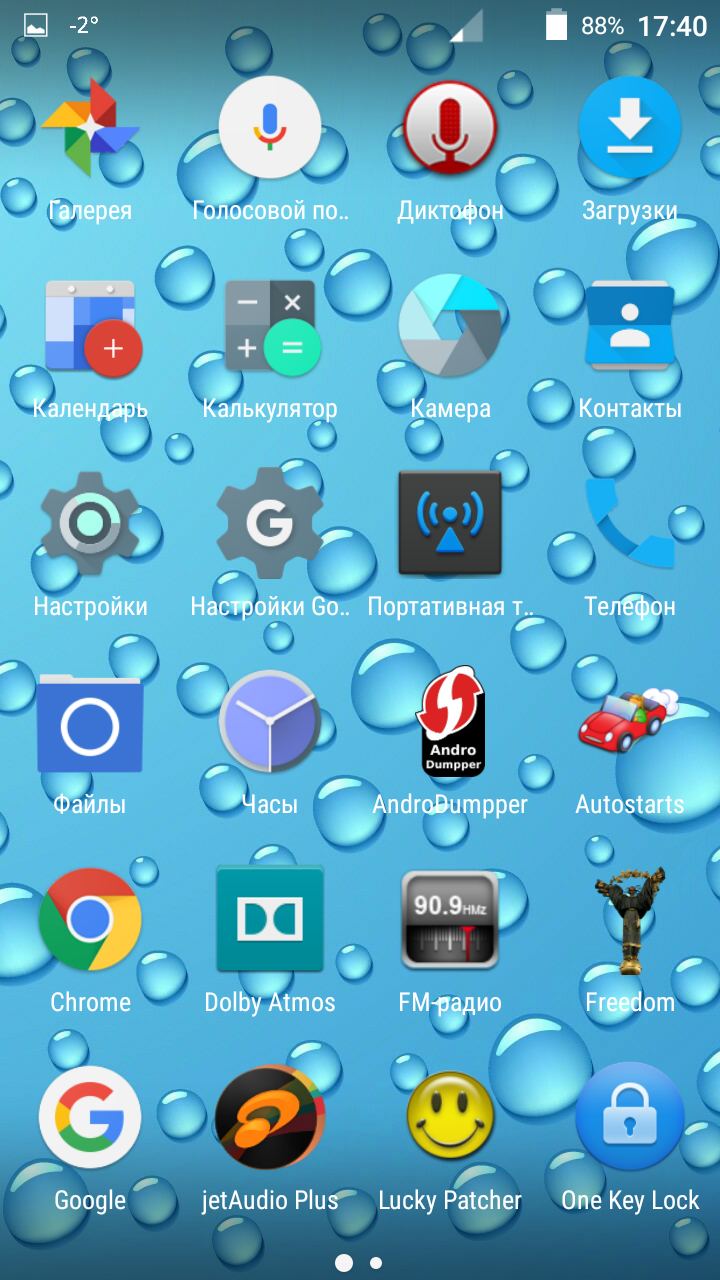Open the Галерея photo gallery

coord(90,128)
